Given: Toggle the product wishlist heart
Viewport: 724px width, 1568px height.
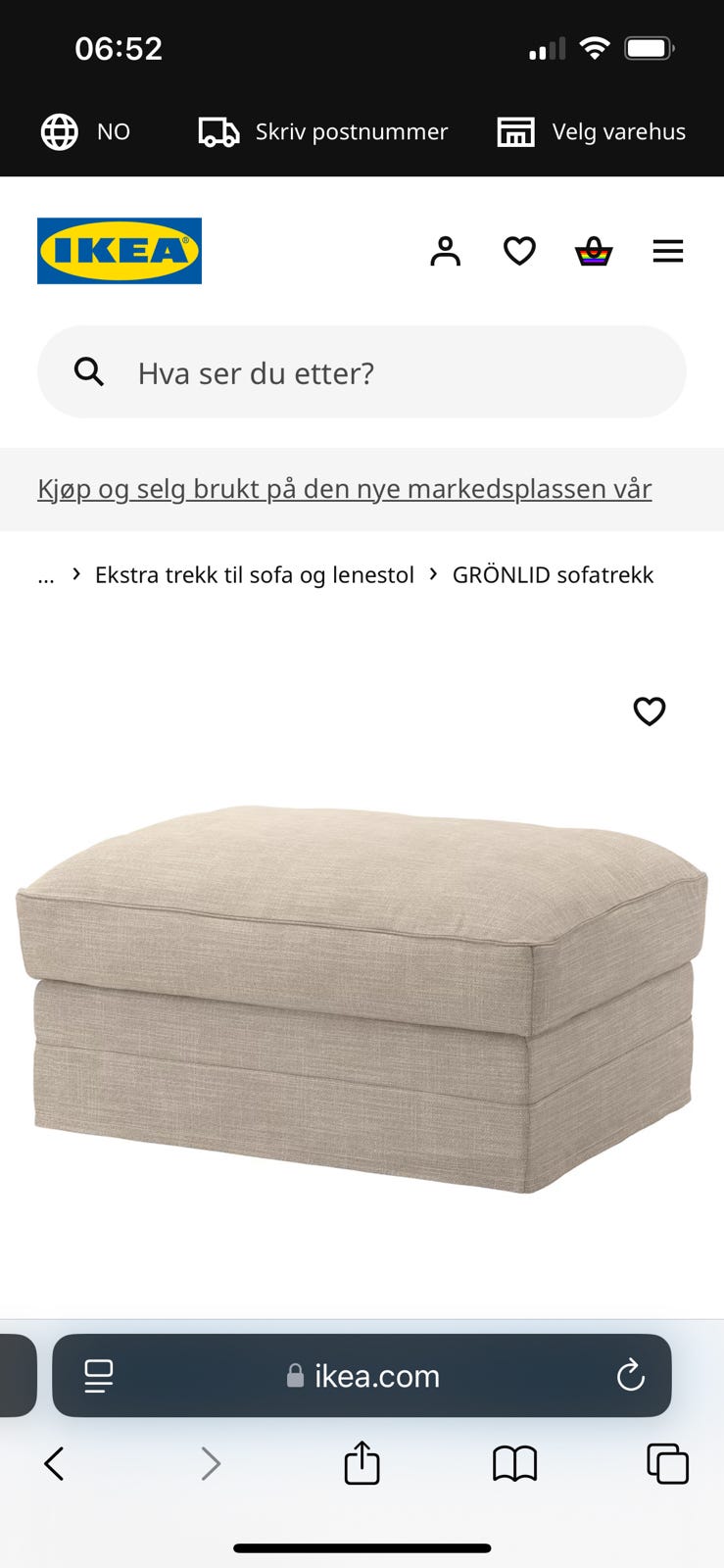Looking at the screenshot, I should pyautogui.click(x=649, y=712).
